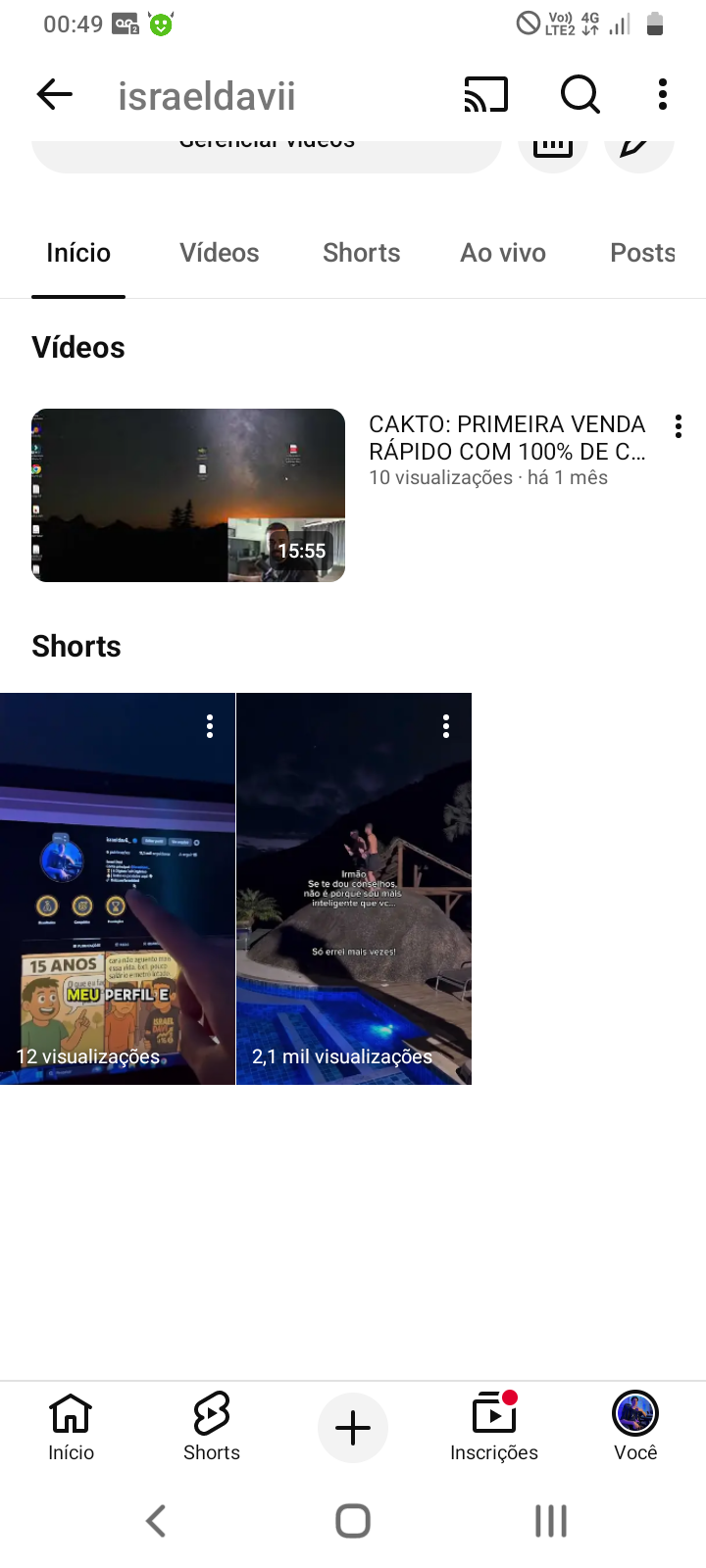Open Shorts in the bottom navigation
The height and width of the screenshot is (1568, 706).
(212, 1427)
